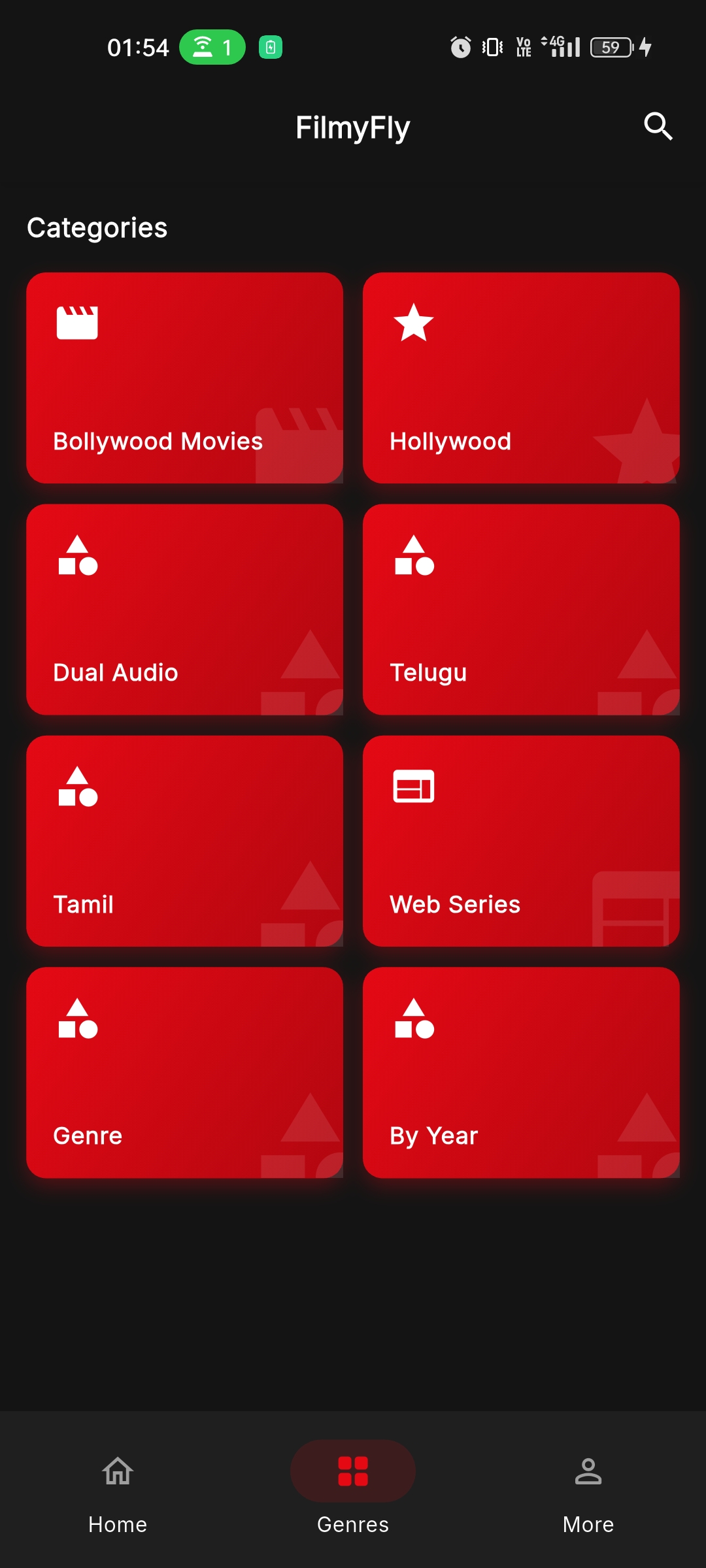
Task: Open the Telugu movies category
Action: pyautogui.click(x=522, y=609)
